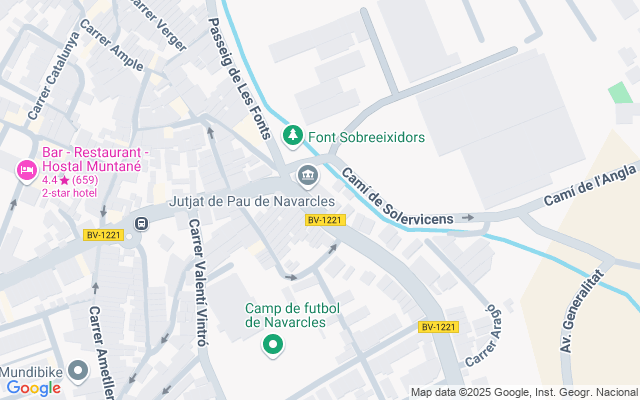Select the Font Sobreeixidors park pin
This screenshot has width=640, height=400.
292,134
